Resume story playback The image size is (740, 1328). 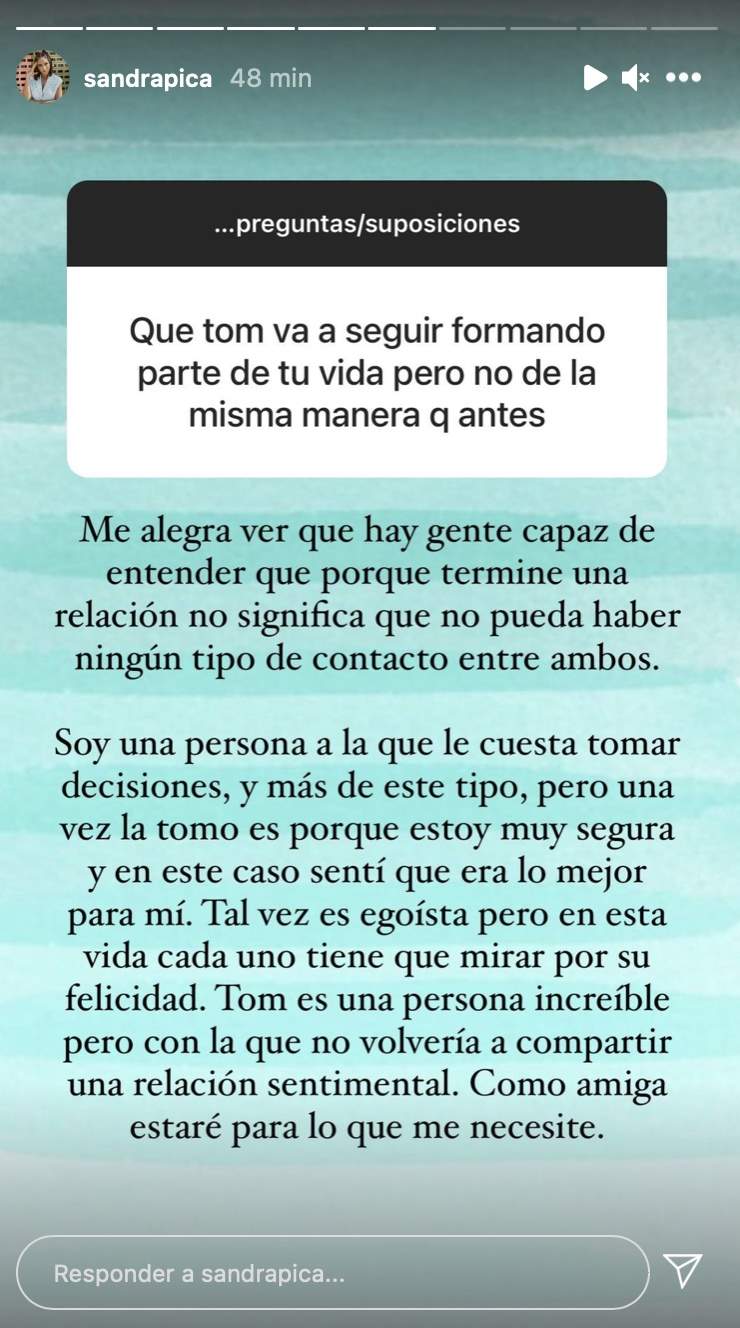595,77
